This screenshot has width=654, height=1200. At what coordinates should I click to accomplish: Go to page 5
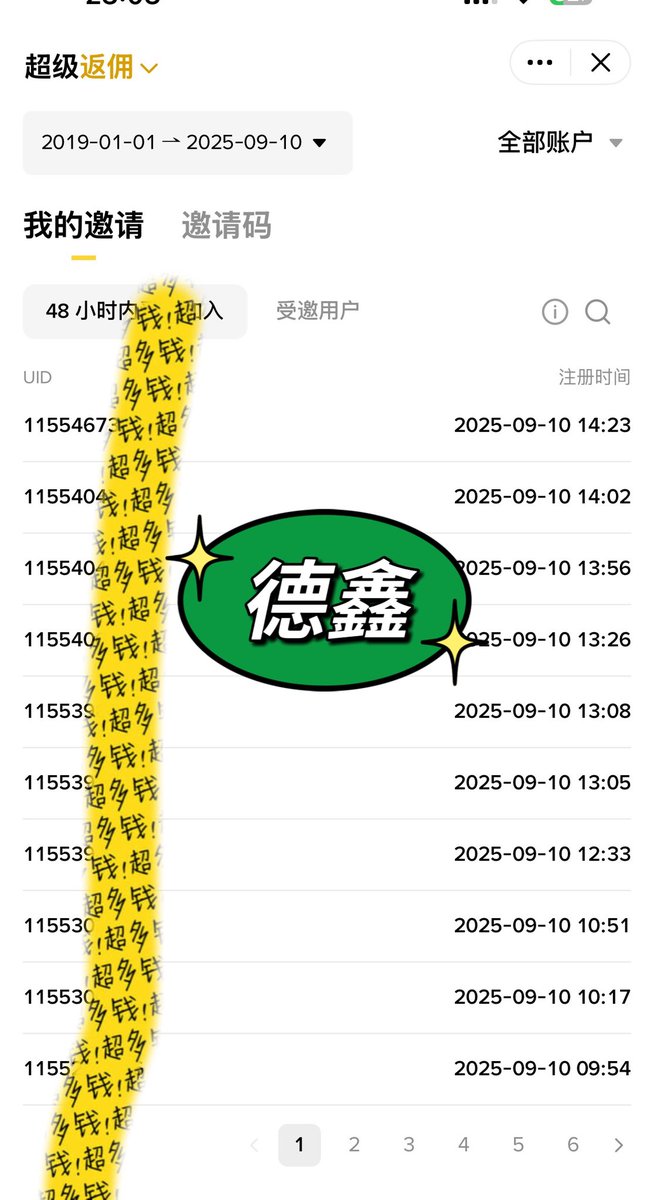[518, 1145]
